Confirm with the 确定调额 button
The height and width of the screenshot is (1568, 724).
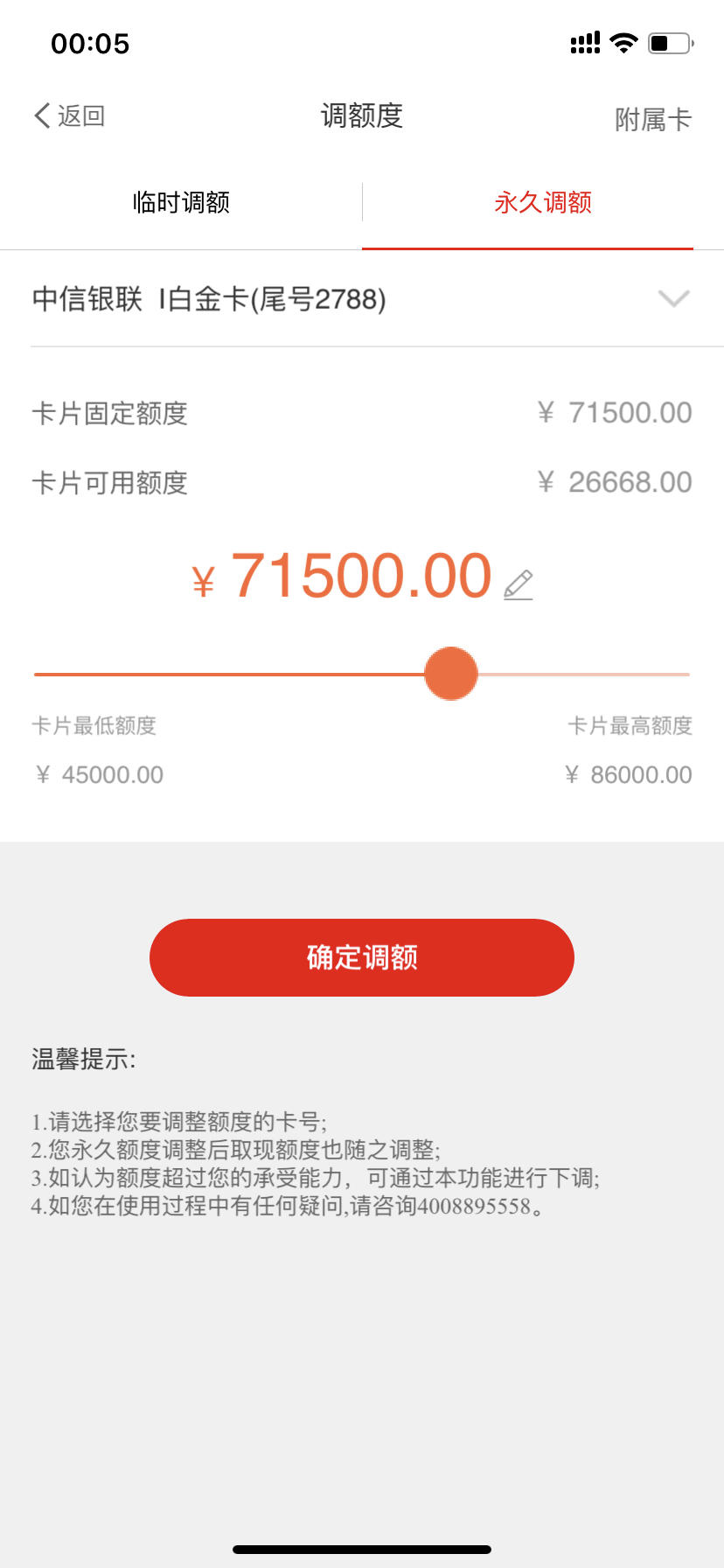coord(362,957)
